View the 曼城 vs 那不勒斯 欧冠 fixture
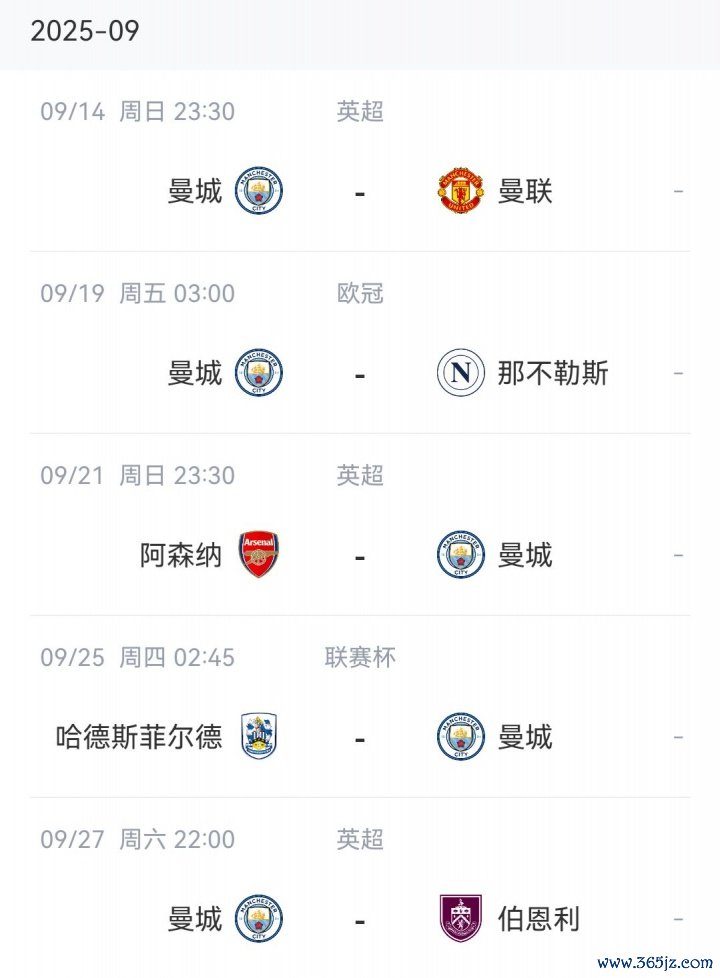 click(360, 373)
